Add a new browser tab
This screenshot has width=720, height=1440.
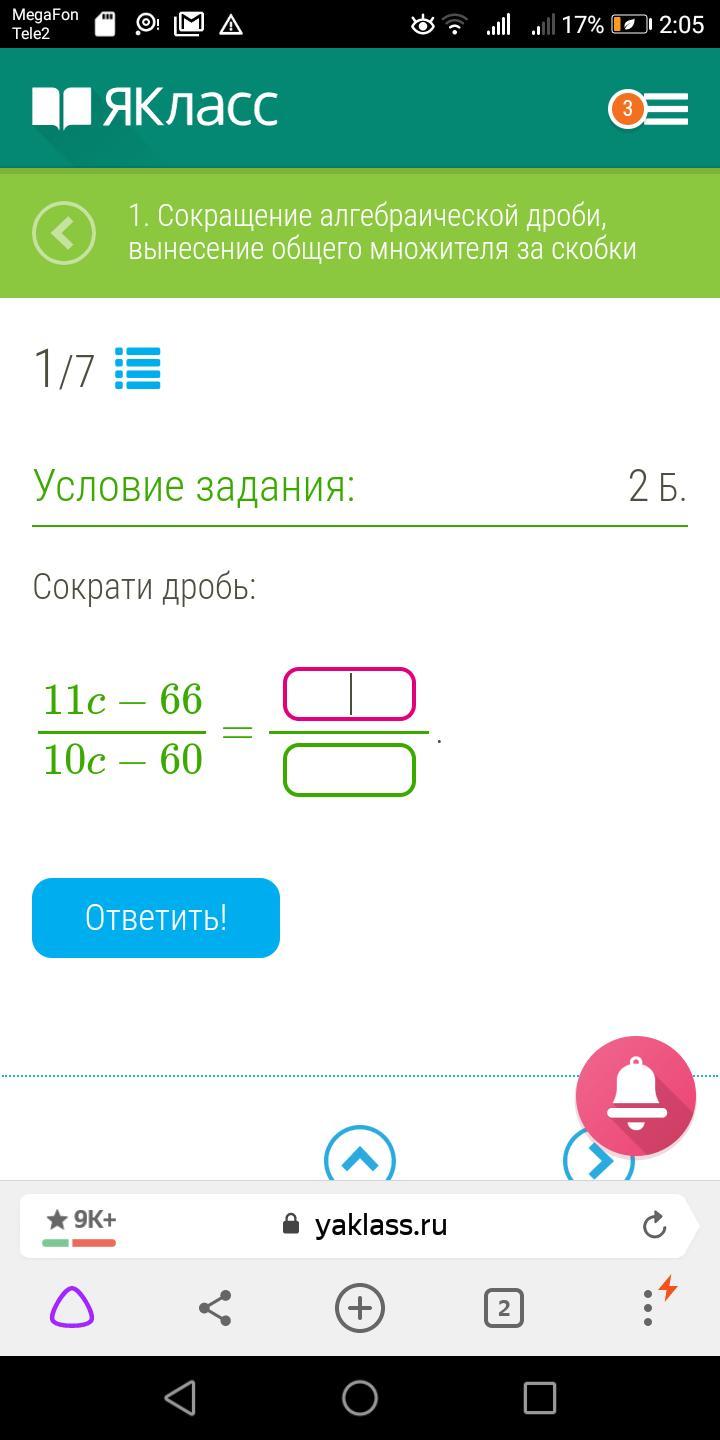point(360,1308)
